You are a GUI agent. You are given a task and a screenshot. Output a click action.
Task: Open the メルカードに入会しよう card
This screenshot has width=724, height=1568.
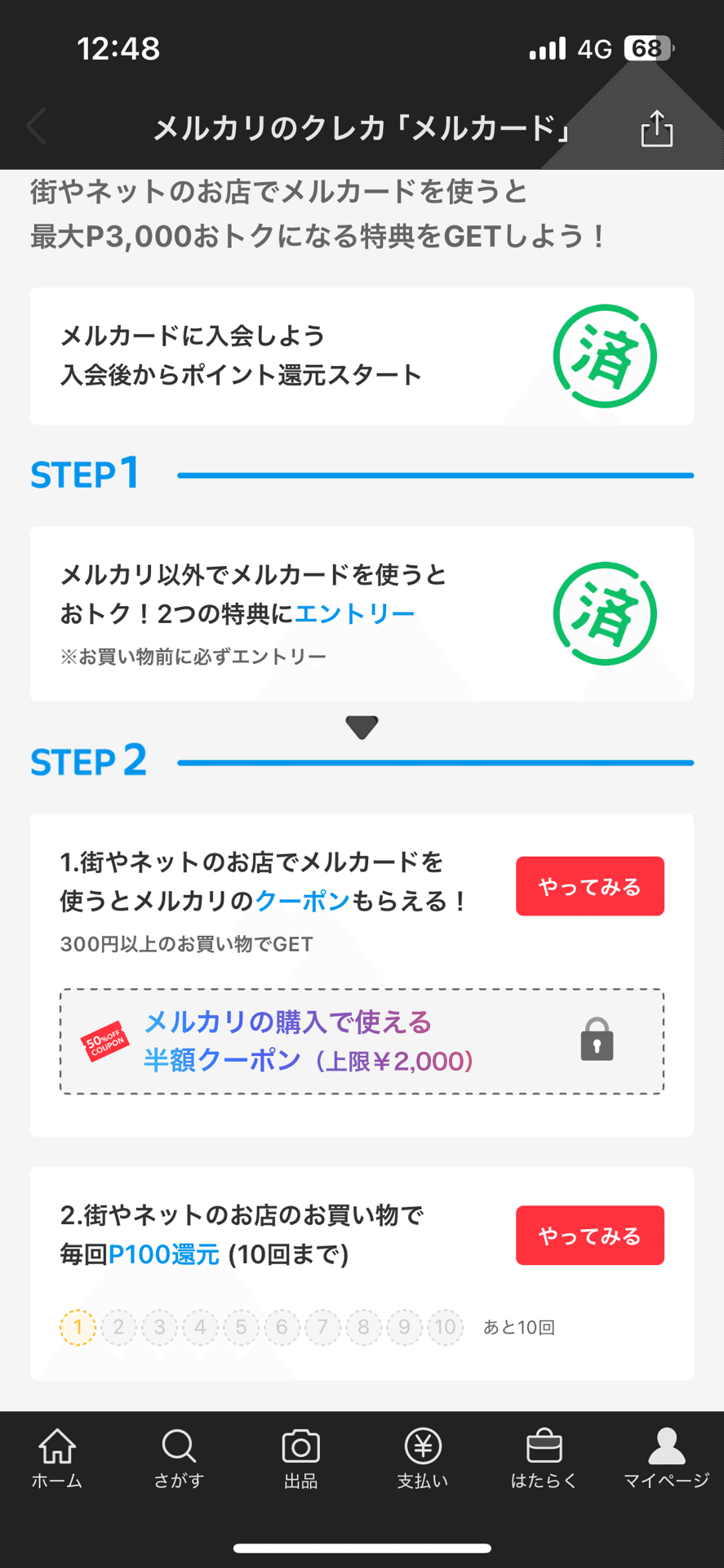click(x=362, y=356)
